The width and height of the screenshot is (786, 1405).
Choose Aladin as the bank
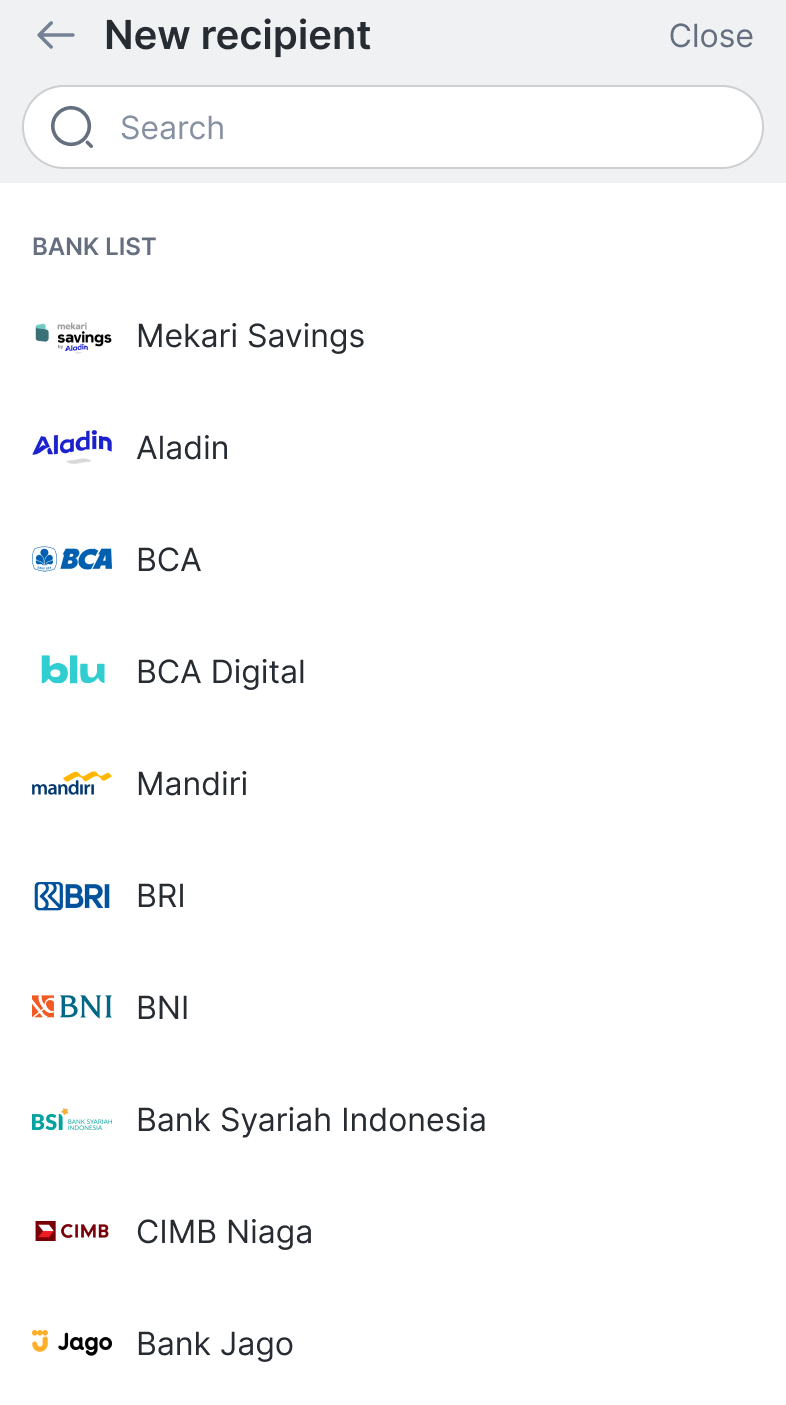click(182, 448)
